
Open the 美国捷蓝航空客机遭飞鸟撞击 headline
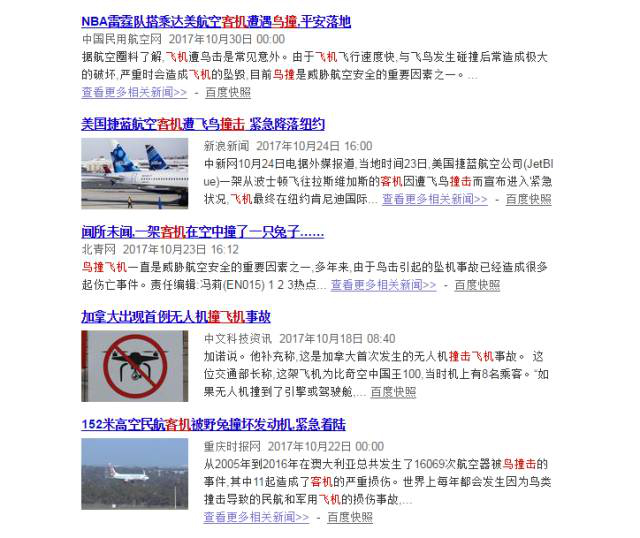point(203,125)
